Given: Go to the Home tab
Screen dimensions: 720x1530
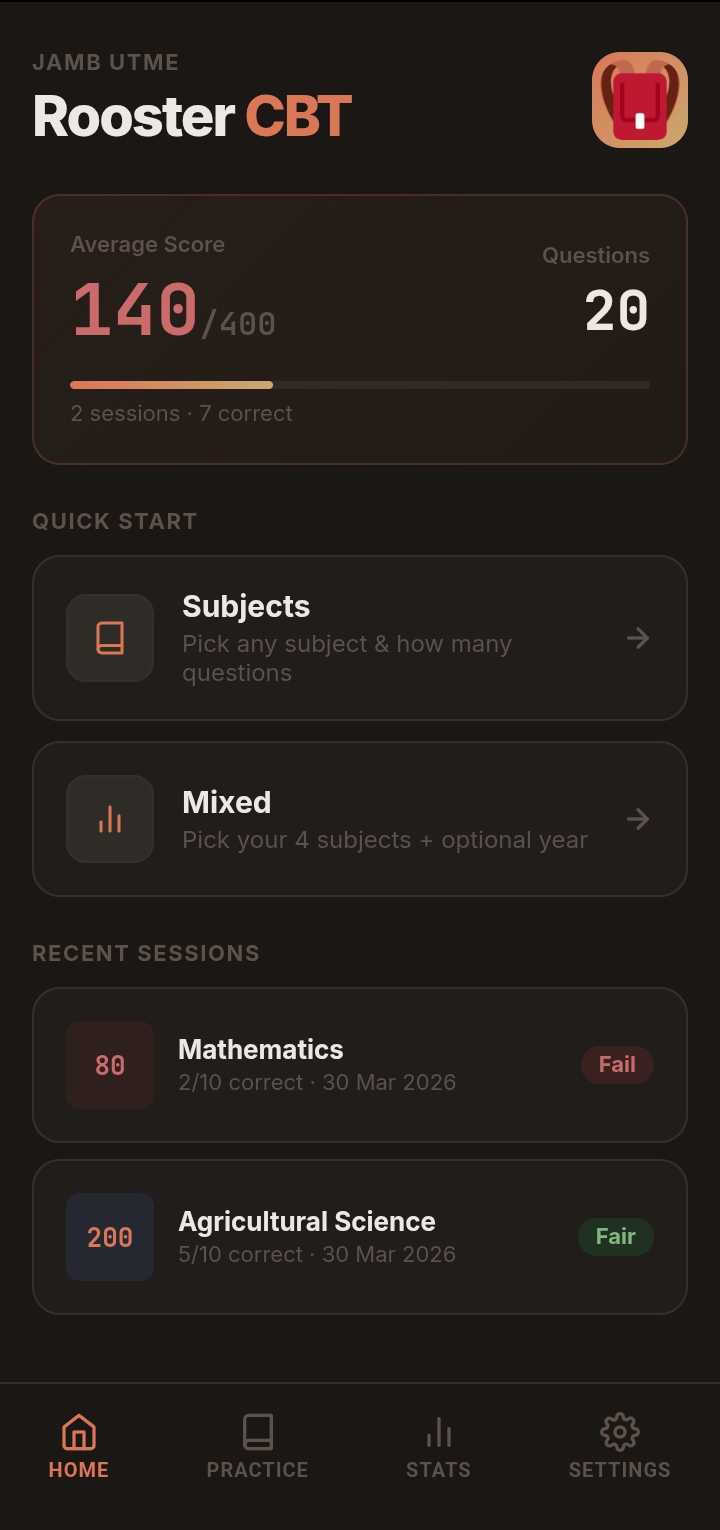Looking at the screenshot, I should coord(79,1447).
